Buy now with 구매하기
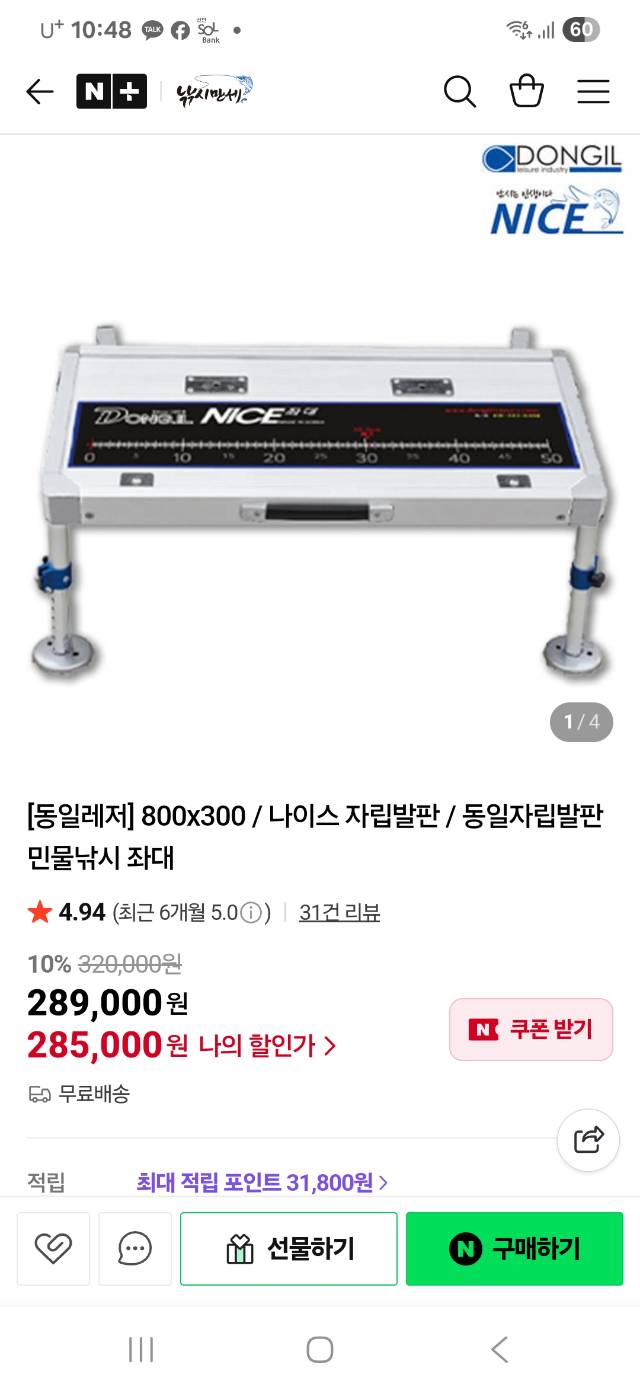Image resolution: width=640 pixels, height=1387 pixels. pyautogui.click(x=514, y=1248)
